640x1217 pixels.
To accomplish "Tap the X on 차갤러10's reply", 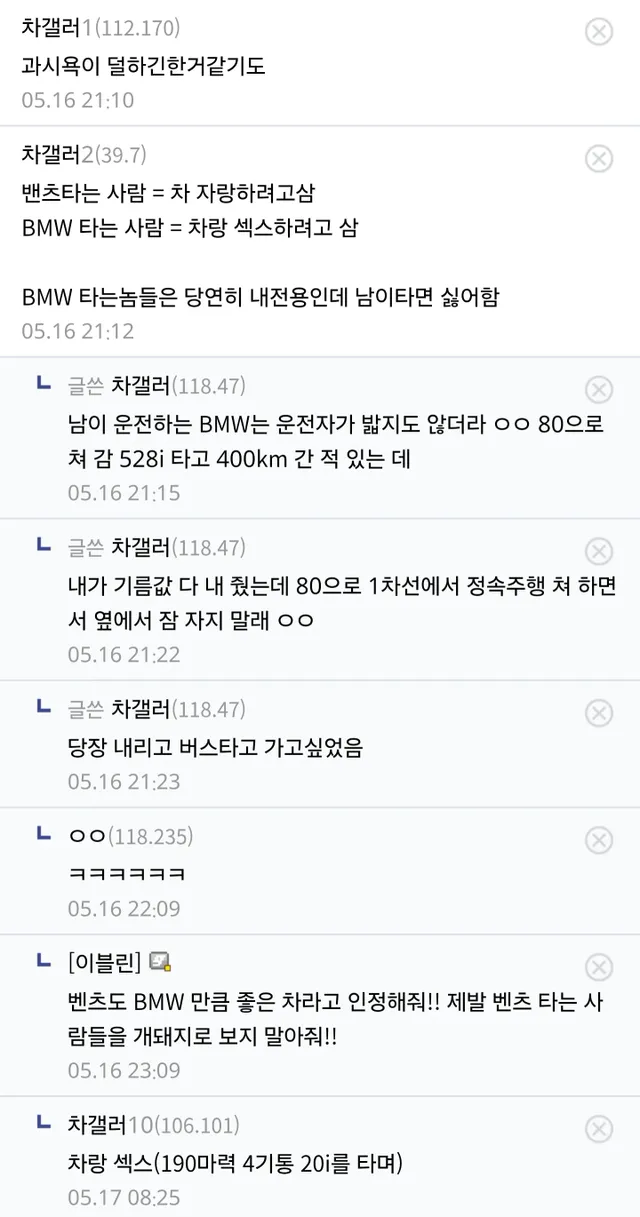I will point(598,1129).
